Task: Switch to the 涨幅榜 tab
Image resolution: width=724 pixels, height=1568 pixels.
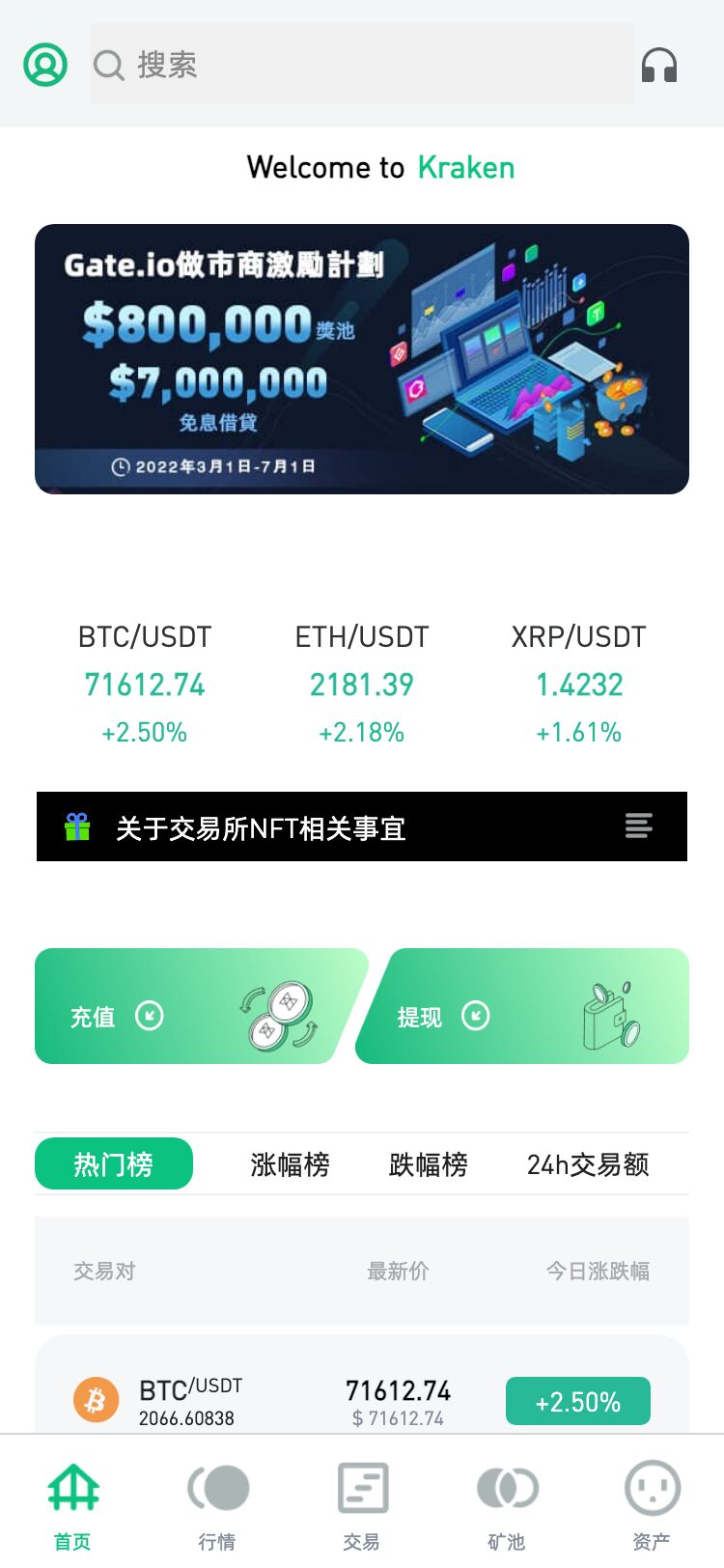Action: click(289, 1165)
